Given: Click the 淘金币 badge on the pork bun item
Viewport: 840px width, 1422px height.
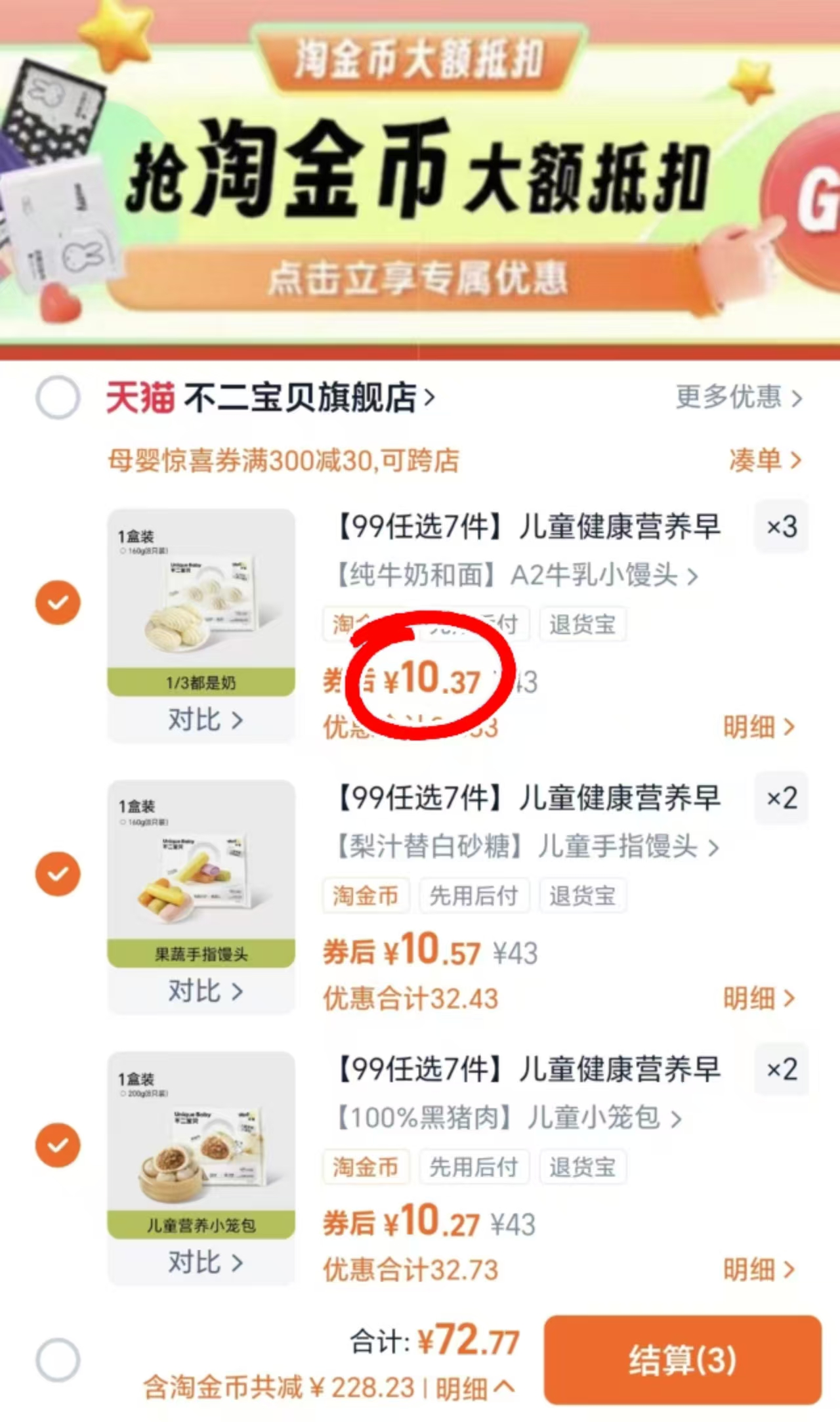Looking at the screenshot, I should pyautogui.click(x=366, y=1167).
